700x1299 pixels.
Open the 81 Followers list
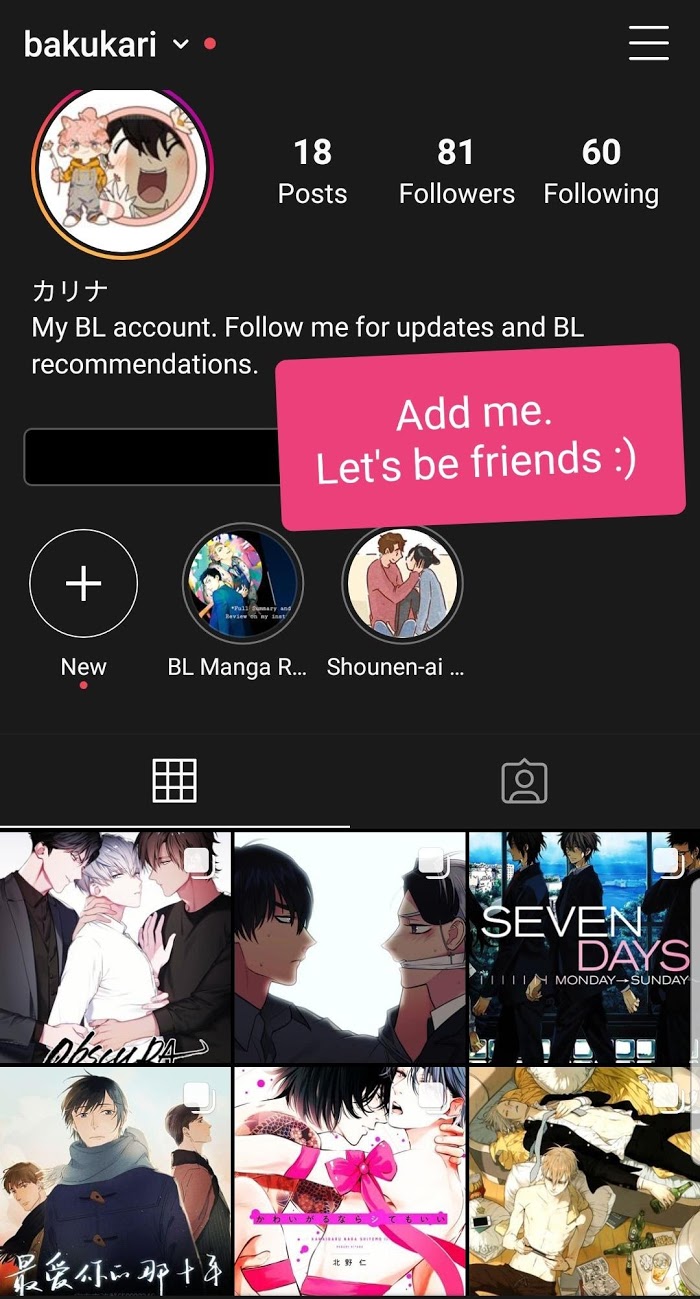pyautogui.click(x=456, y=171)
